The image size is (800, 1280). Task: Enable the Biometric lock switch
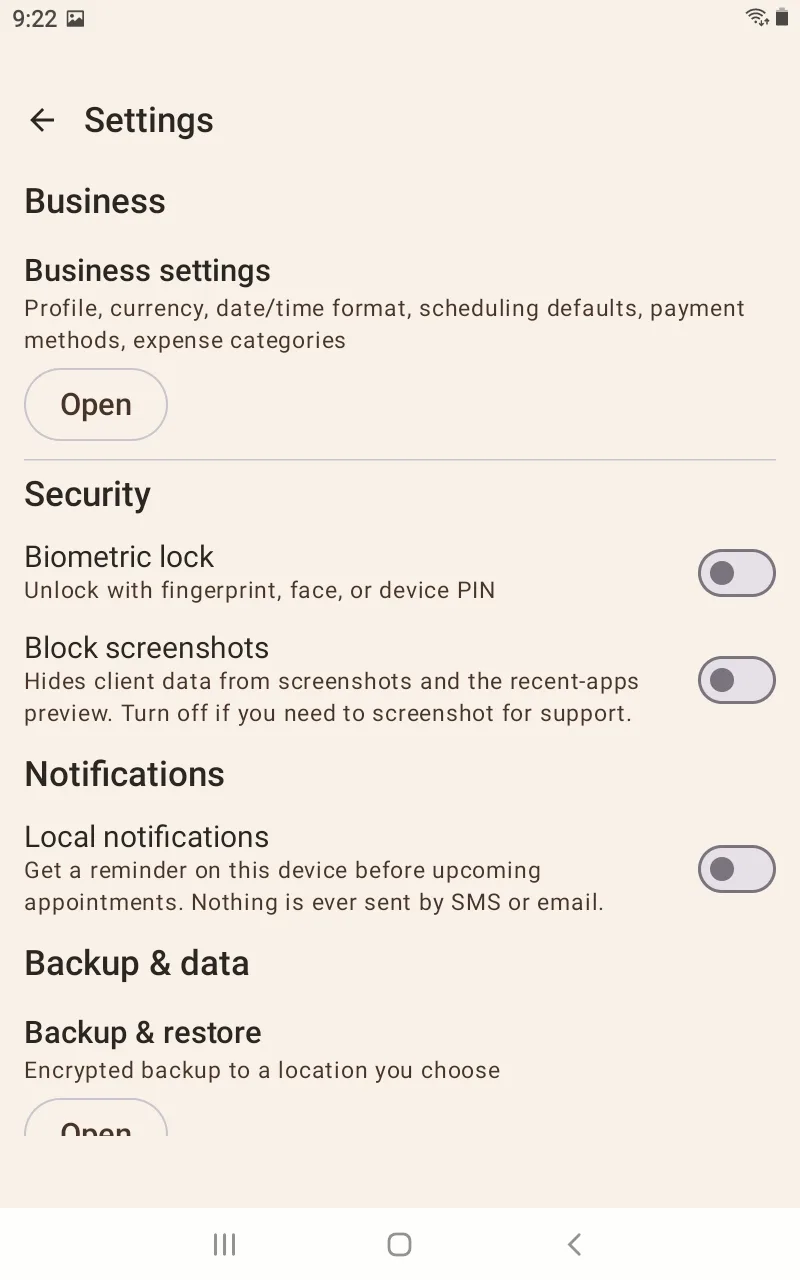point(737,573)
